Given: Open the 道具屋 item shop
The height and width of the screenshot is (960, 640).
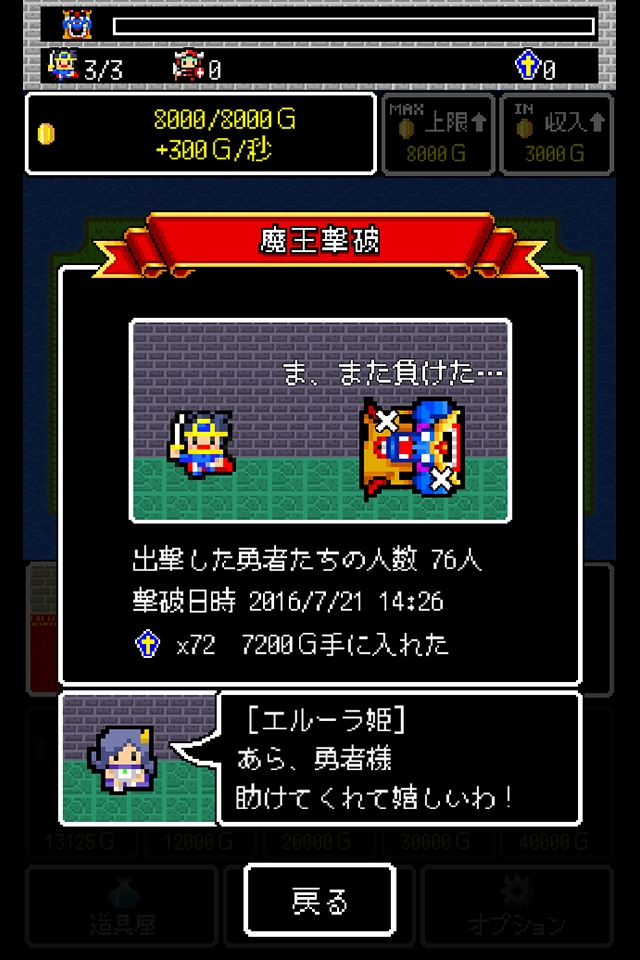Looking at the screenshot, I should point(121,905).
